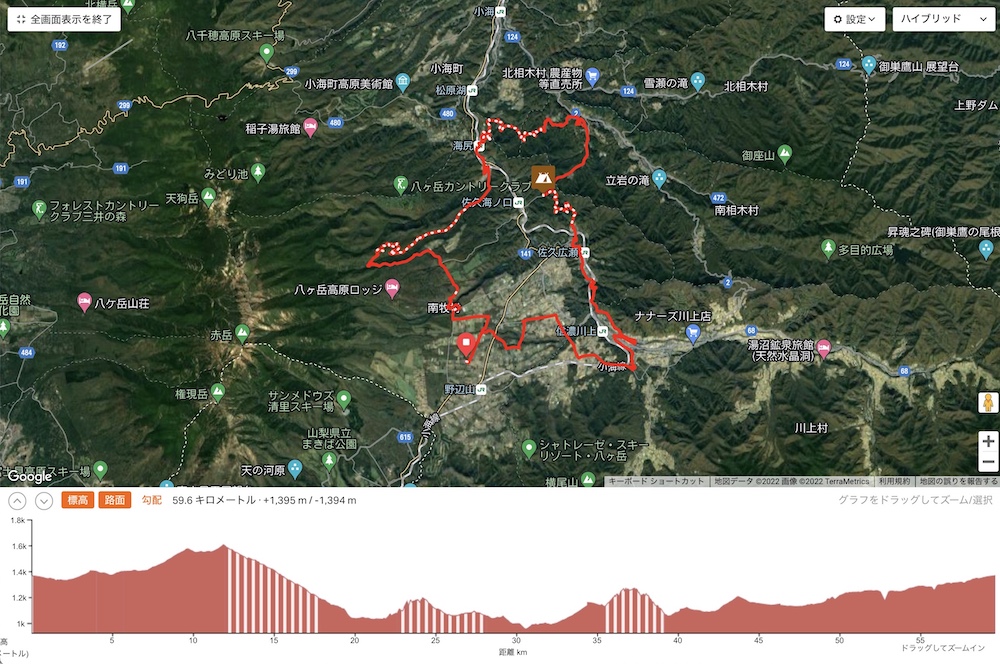Open the 八ヶ岳高原ロッジ lodging marker

(x=392, y=287)
